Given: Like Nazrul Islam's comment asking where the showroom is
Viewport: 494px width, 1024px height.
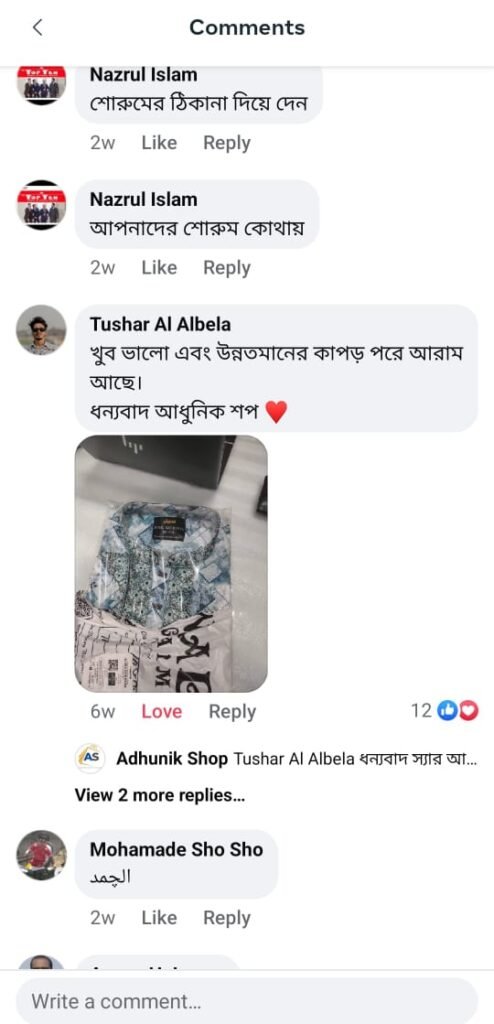Looking at the screenshot, I should pos(159,268).
